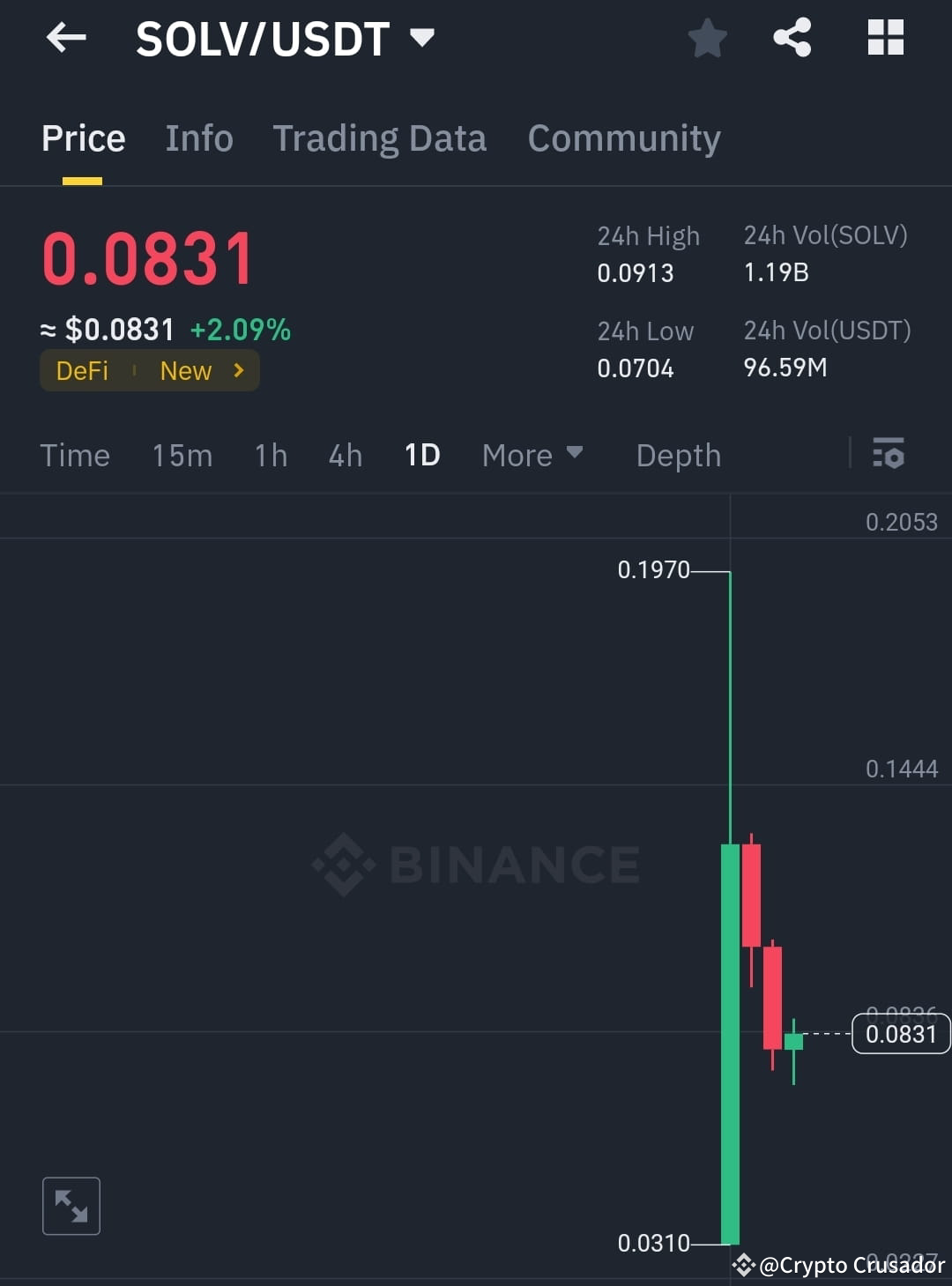Select the DeFi category tag

(x=83, y=371)
